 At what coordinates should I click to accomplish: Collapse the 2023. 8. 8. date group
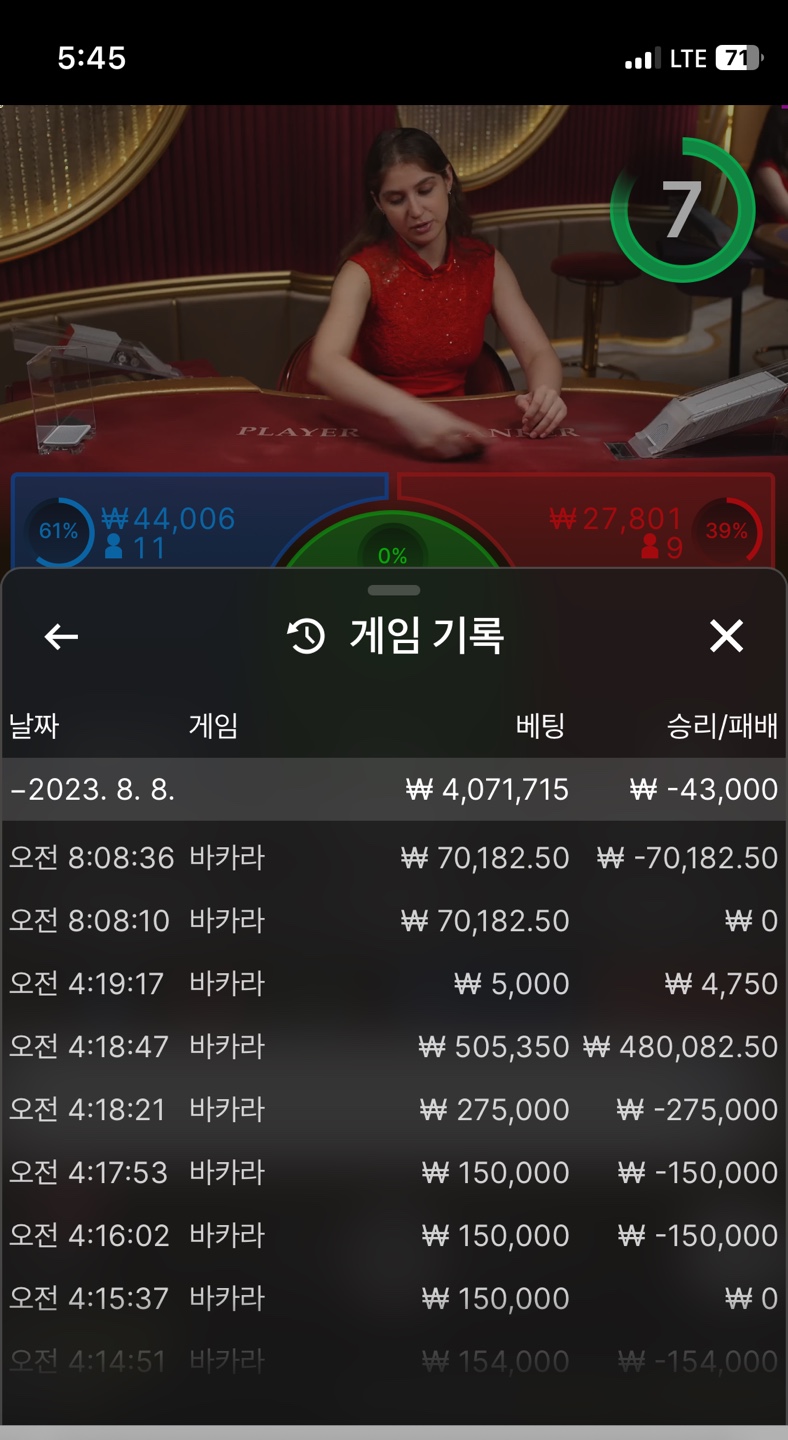[x=394, y=789]
